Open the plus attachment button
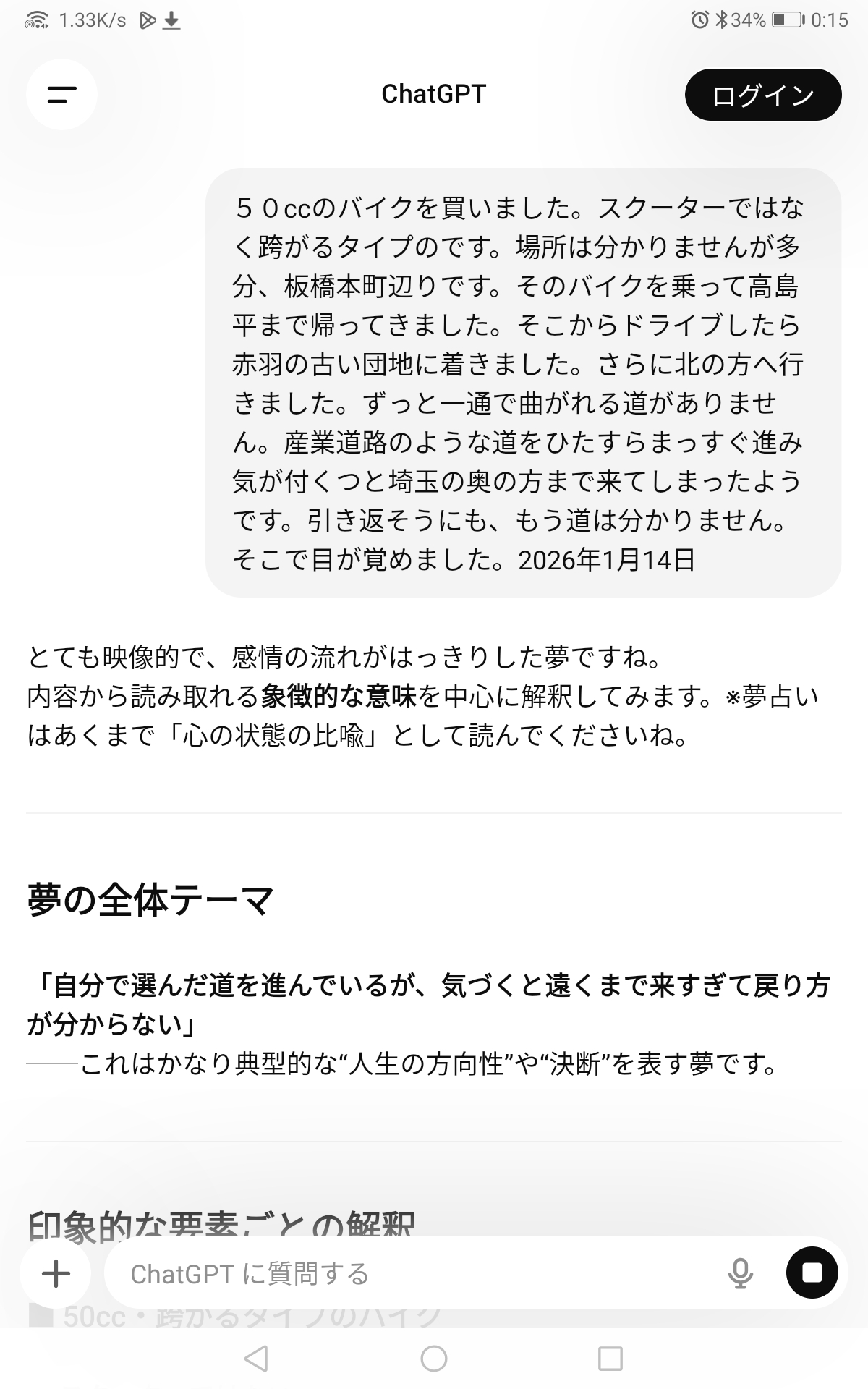Viewport: 868px width, 1389px height. coord(56,1273)
